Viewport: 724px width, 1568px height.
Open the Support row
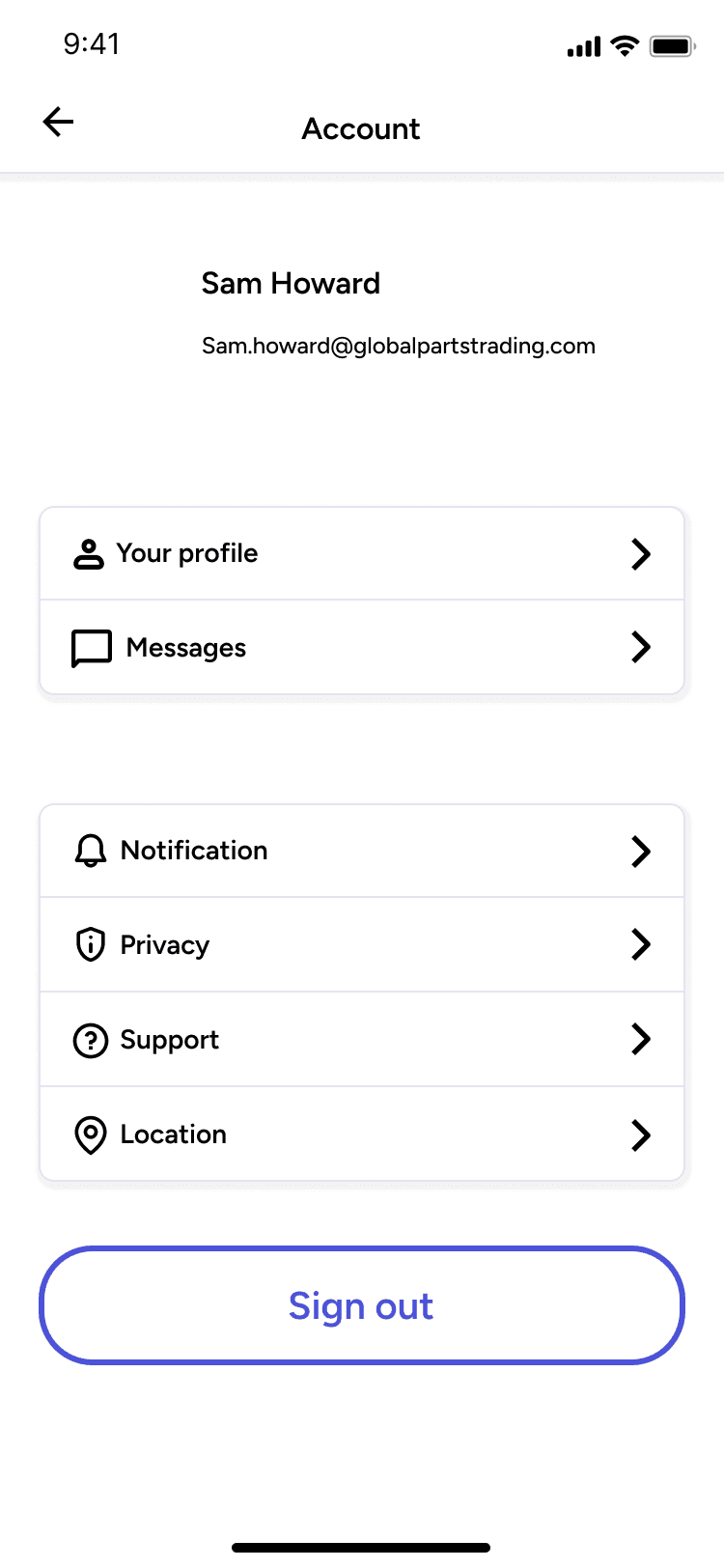361,1040
